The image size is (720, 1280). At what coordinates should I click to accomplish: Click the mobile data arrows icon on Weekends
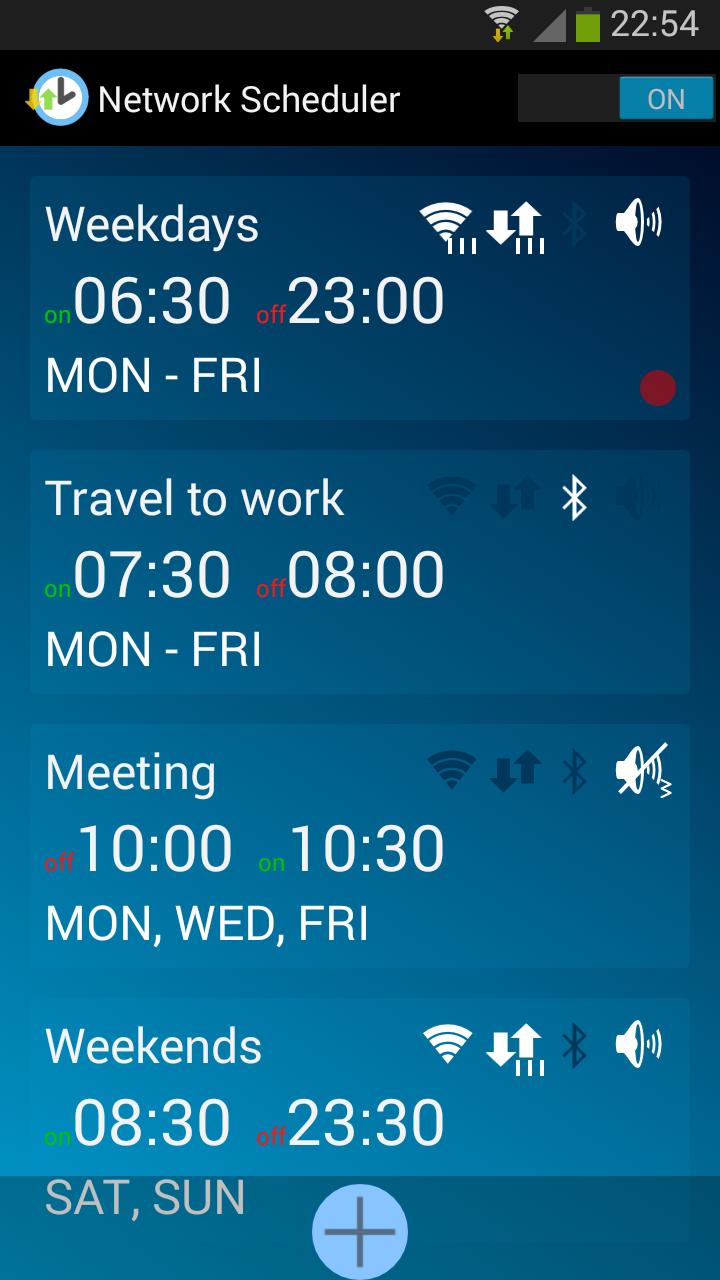514,1044
